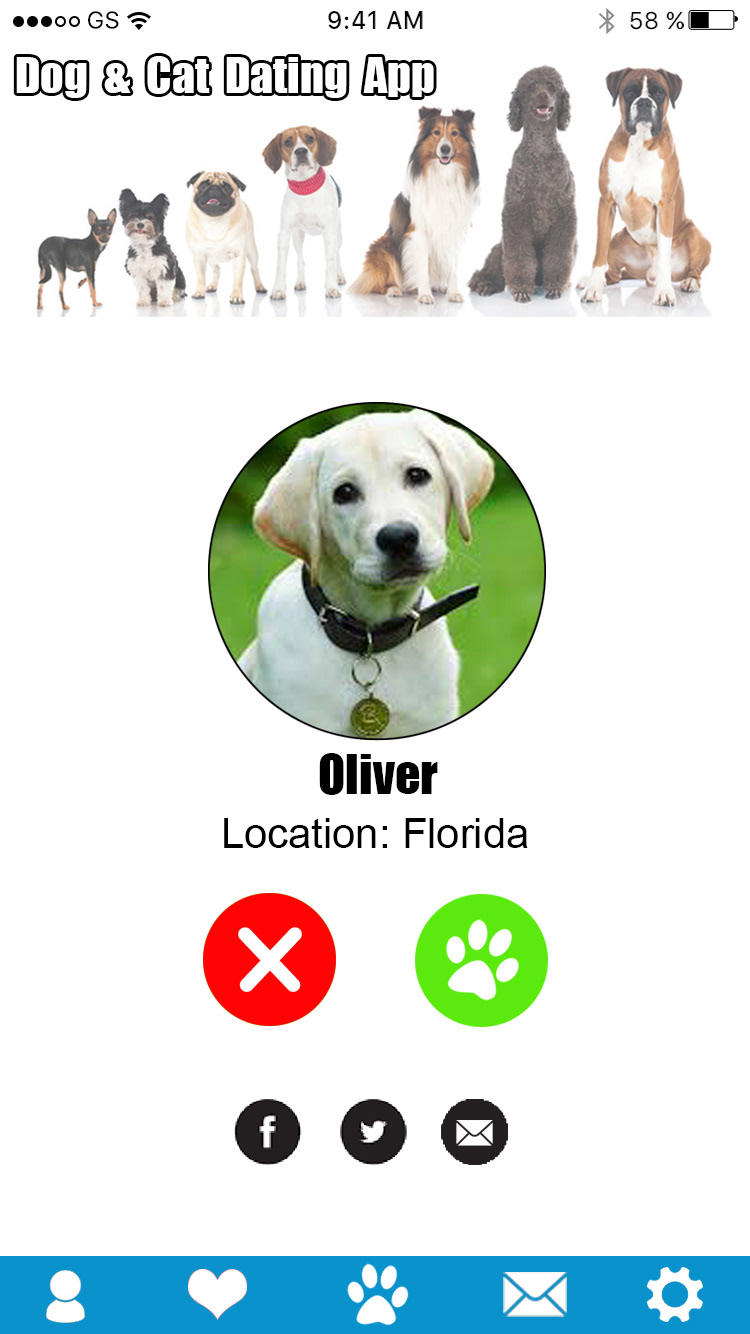Share Oliver's profile on Twitter
This screenshot has width=750, height=1334.
tap(373, 1132)
